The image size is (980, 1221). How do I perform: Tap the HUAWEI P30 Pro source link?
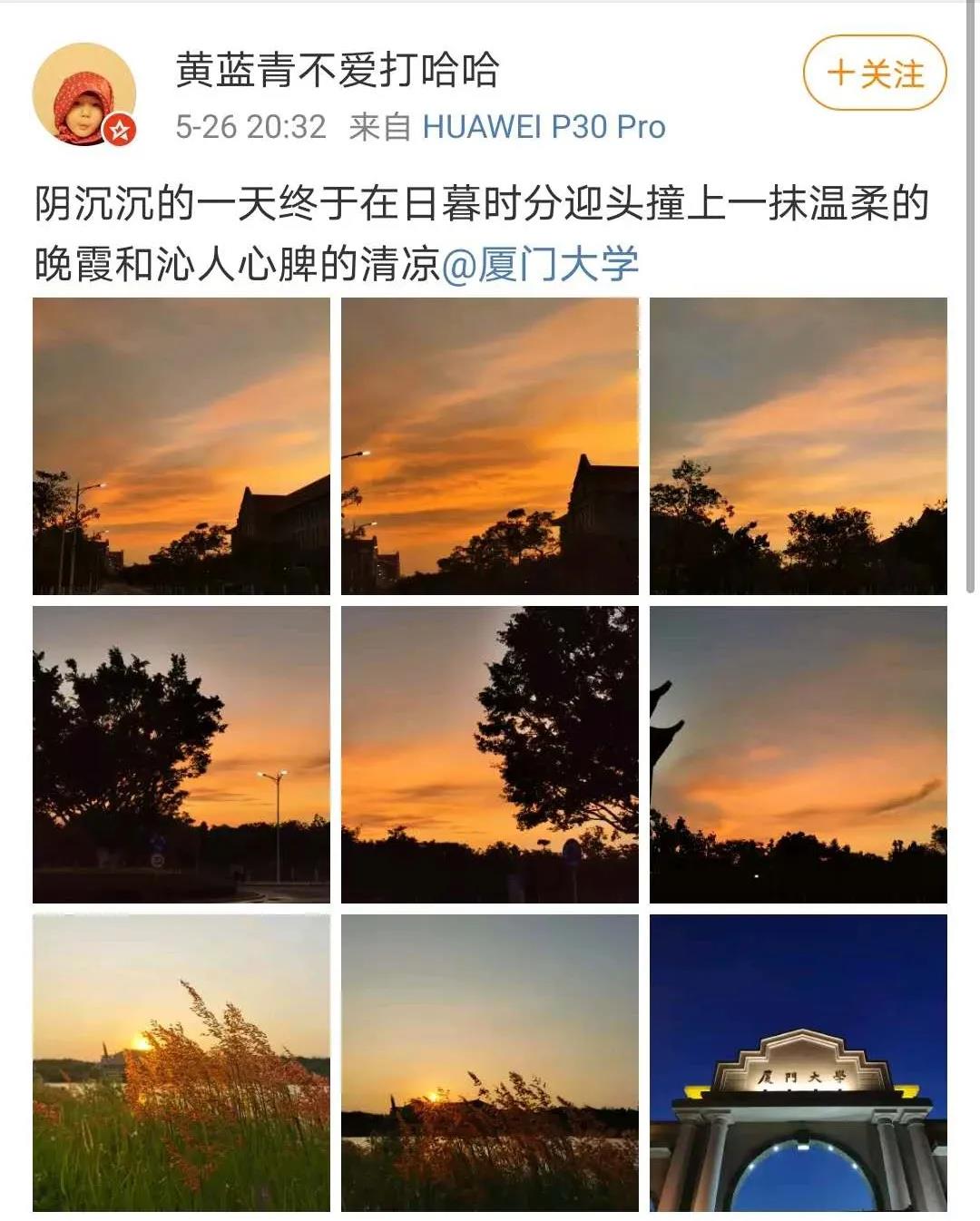(544, 127)
